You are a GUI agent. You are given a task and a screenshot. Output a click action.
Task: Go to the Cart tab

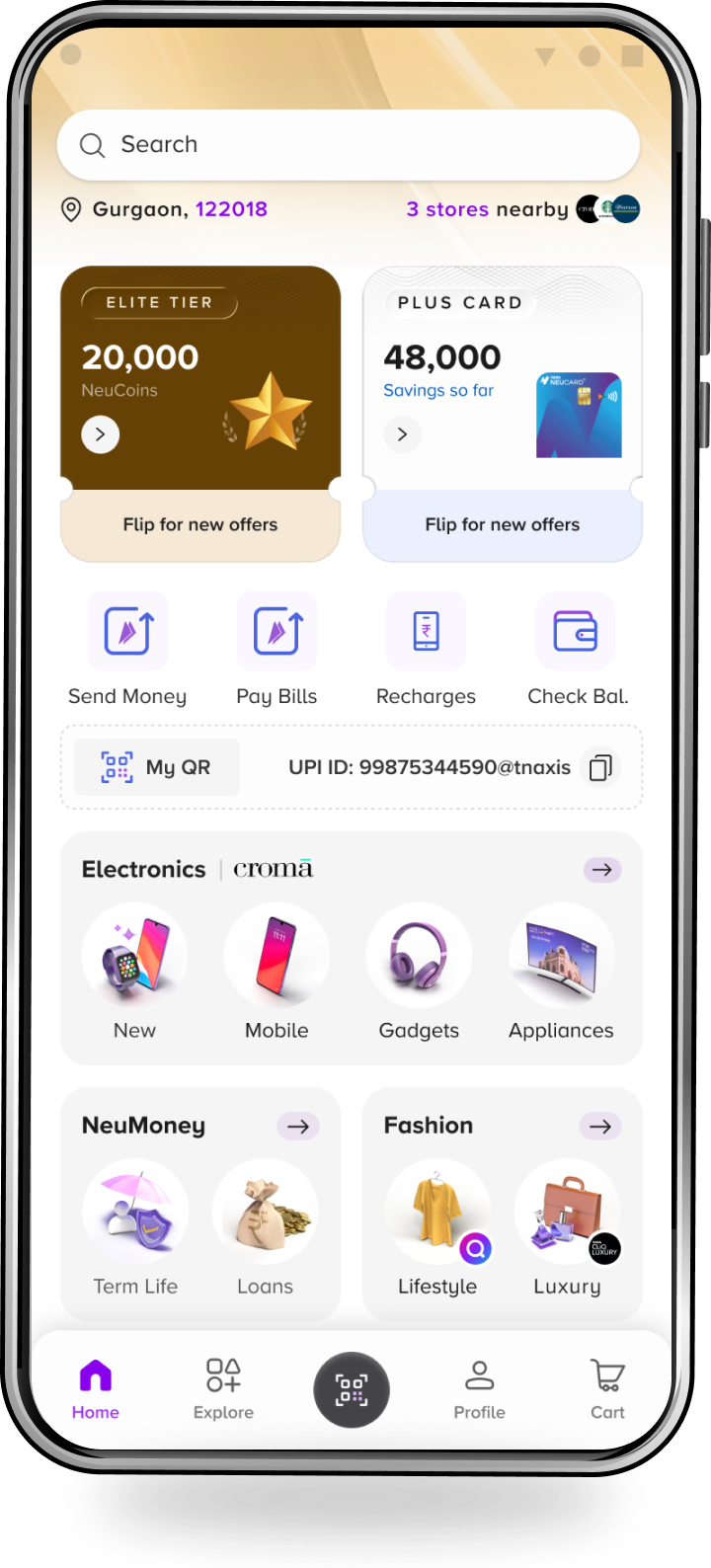point(607,1388)
